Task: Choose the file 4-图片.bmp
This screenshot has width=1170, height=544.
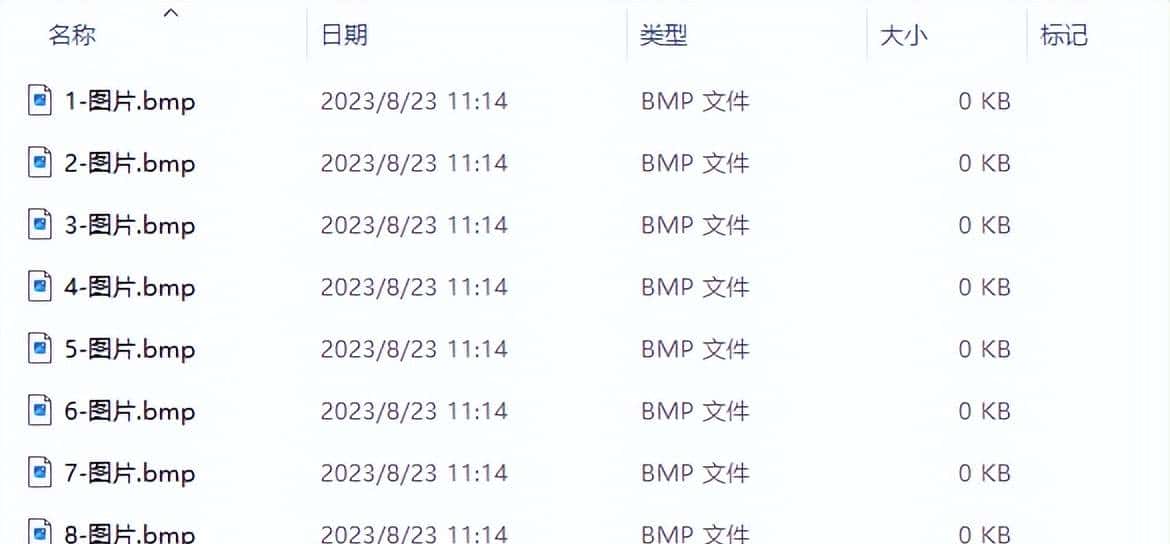Action: pos(129,288)
